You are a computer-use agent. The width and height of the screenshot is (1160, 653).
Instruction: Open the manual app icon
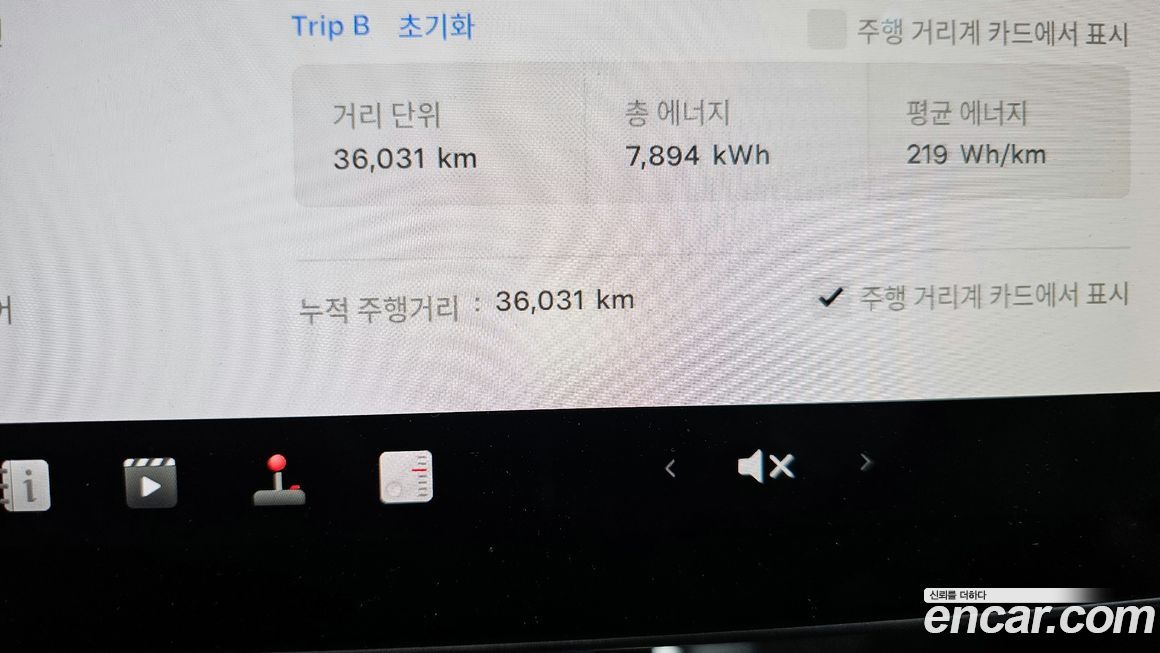25,487
